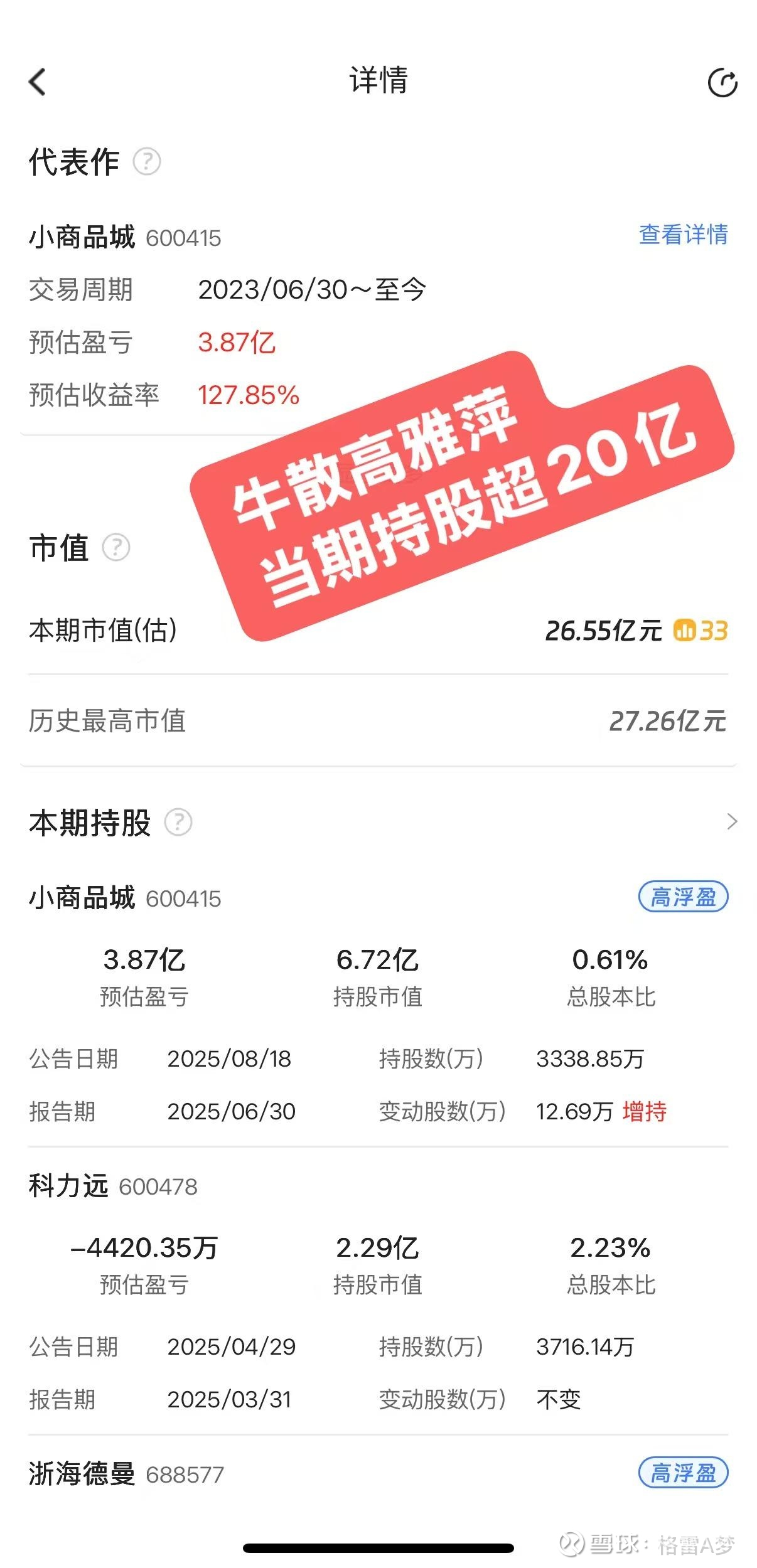
Task: Open the help icon next to 本期持股
Action: (178, 822)
